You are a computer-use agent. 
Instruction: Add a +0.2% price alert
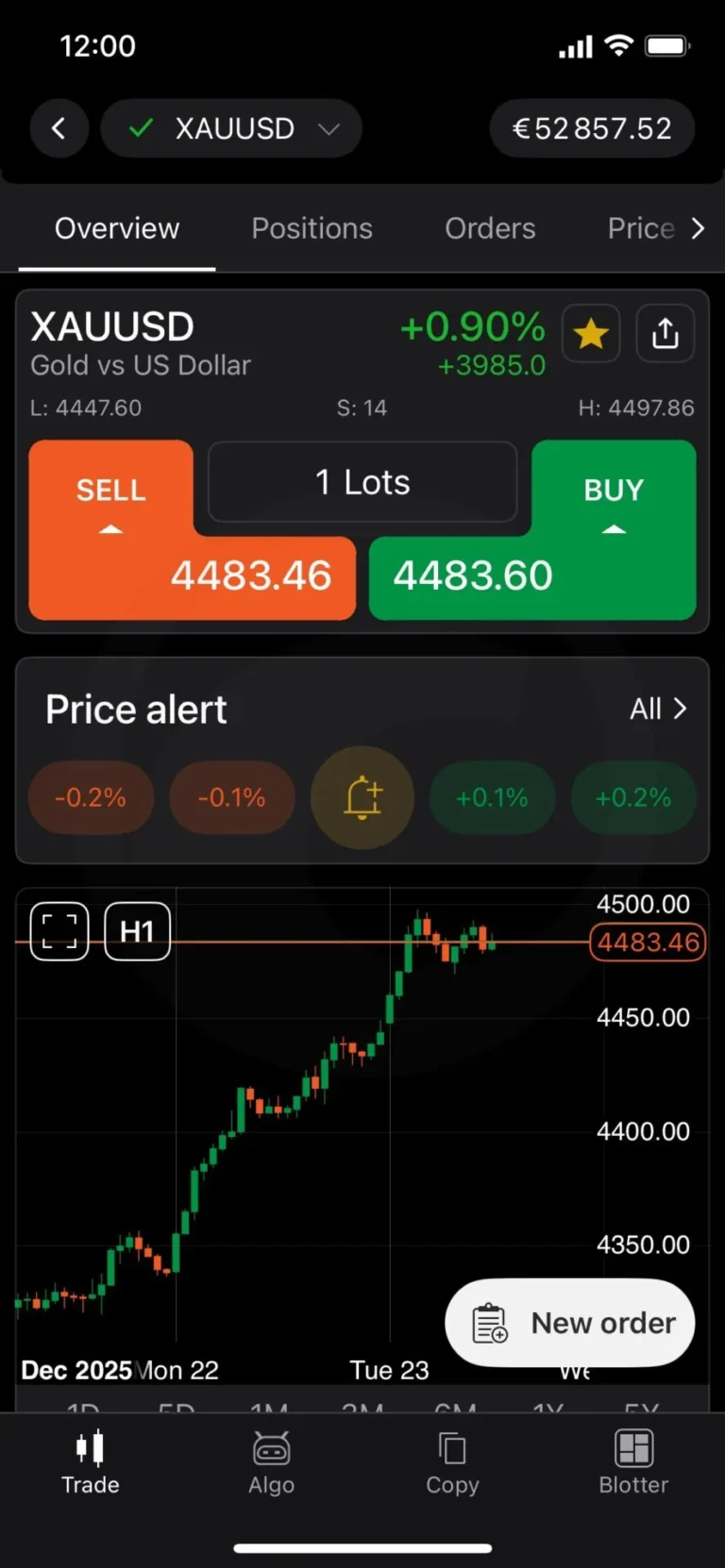coord(633,798)
